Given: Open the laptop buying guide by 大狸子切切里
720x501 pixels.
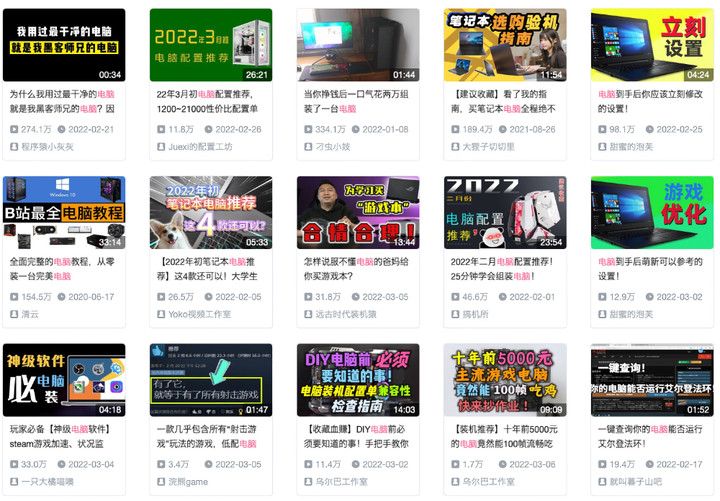Looking at the screenshot, I should [505, 45].
